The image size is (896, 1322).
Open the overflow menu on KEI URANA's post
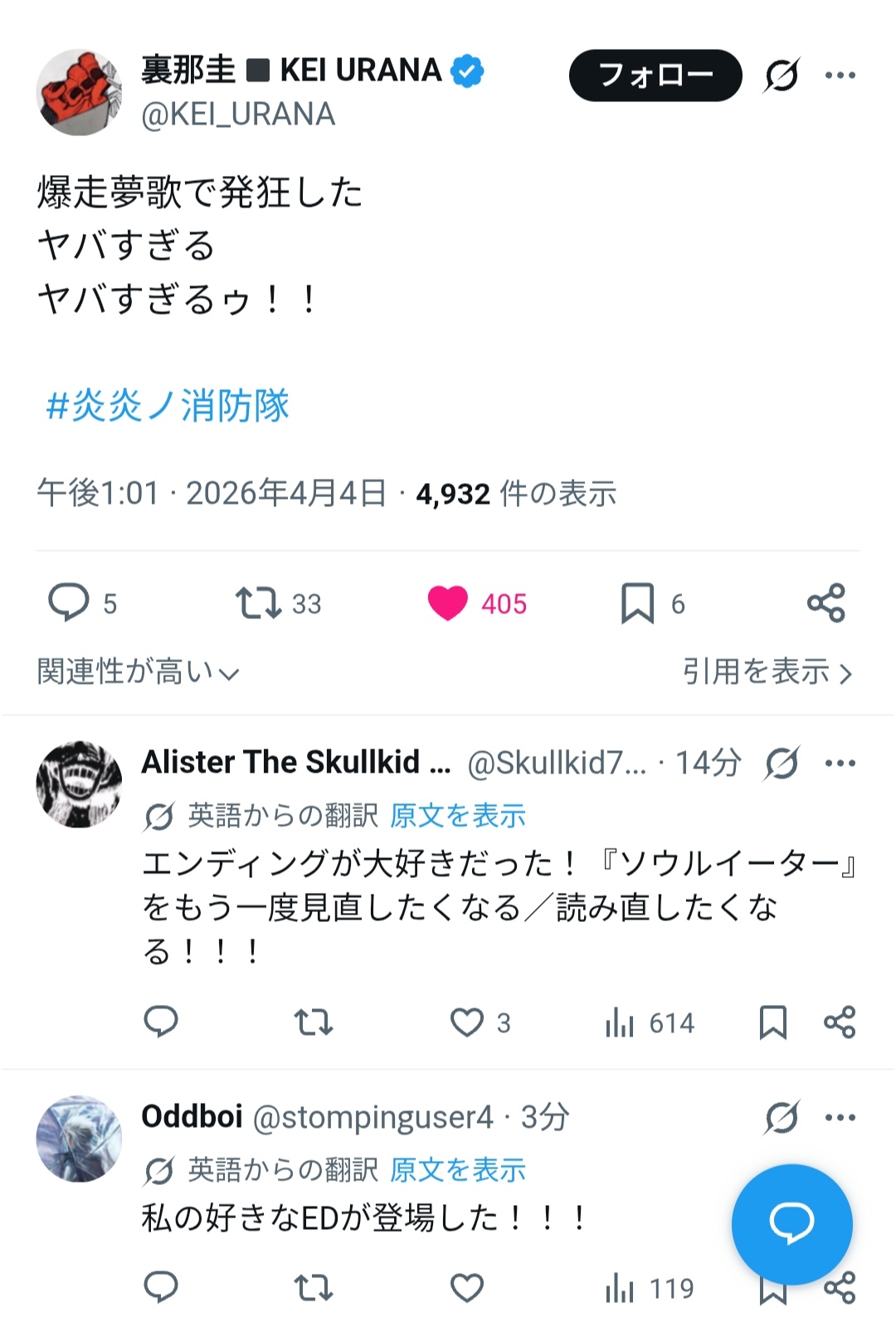click(840, 76)
